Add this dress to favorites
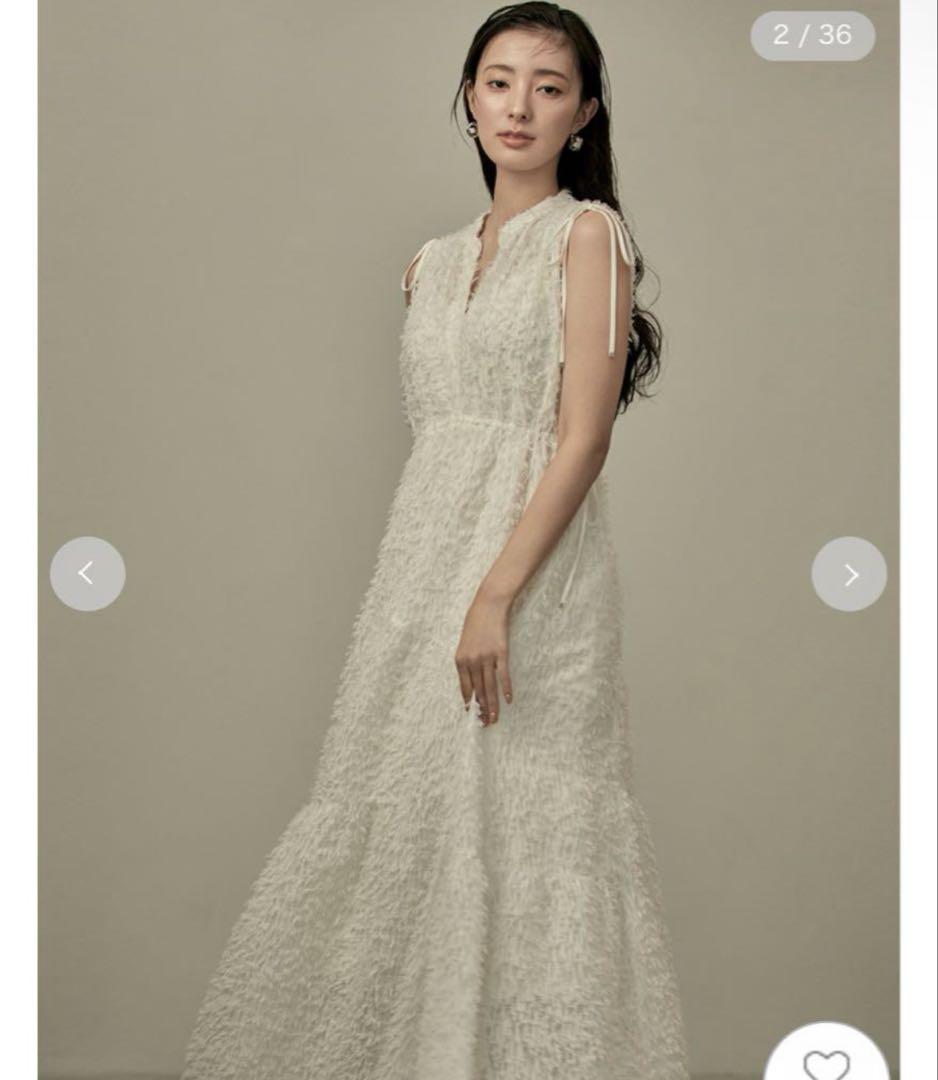 tap(826, 1062)
